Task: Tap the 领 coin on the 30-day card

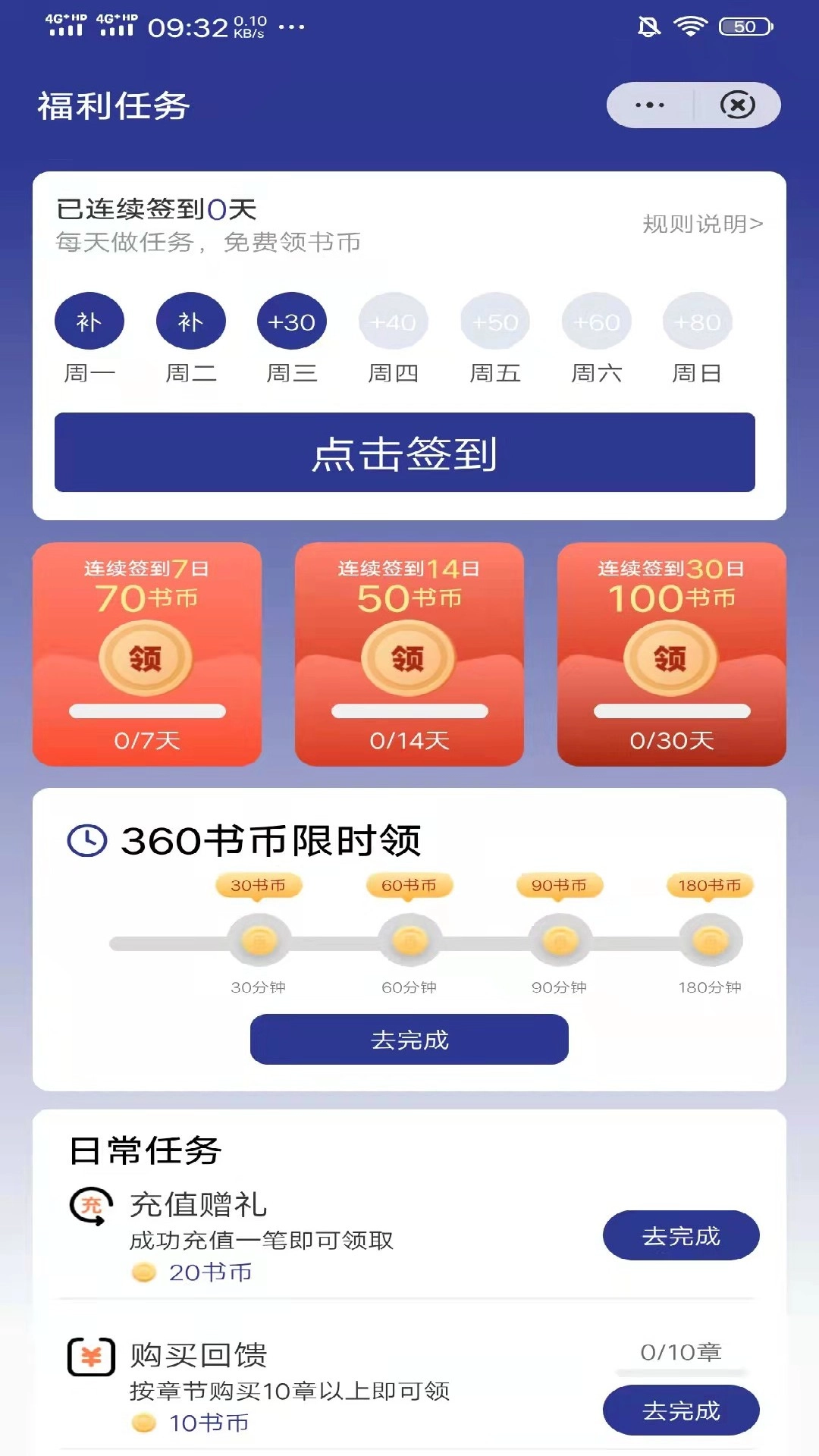Action: (x=671, y=658)
